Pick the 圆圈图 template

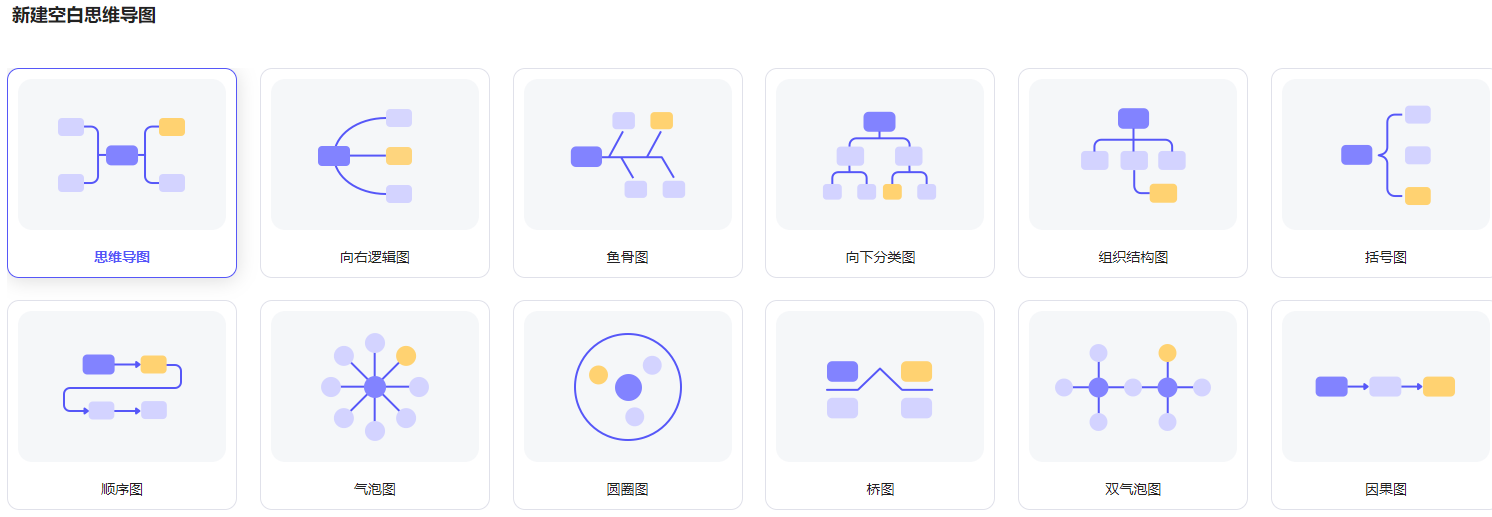pyautogui.click(x=628, y=404)
